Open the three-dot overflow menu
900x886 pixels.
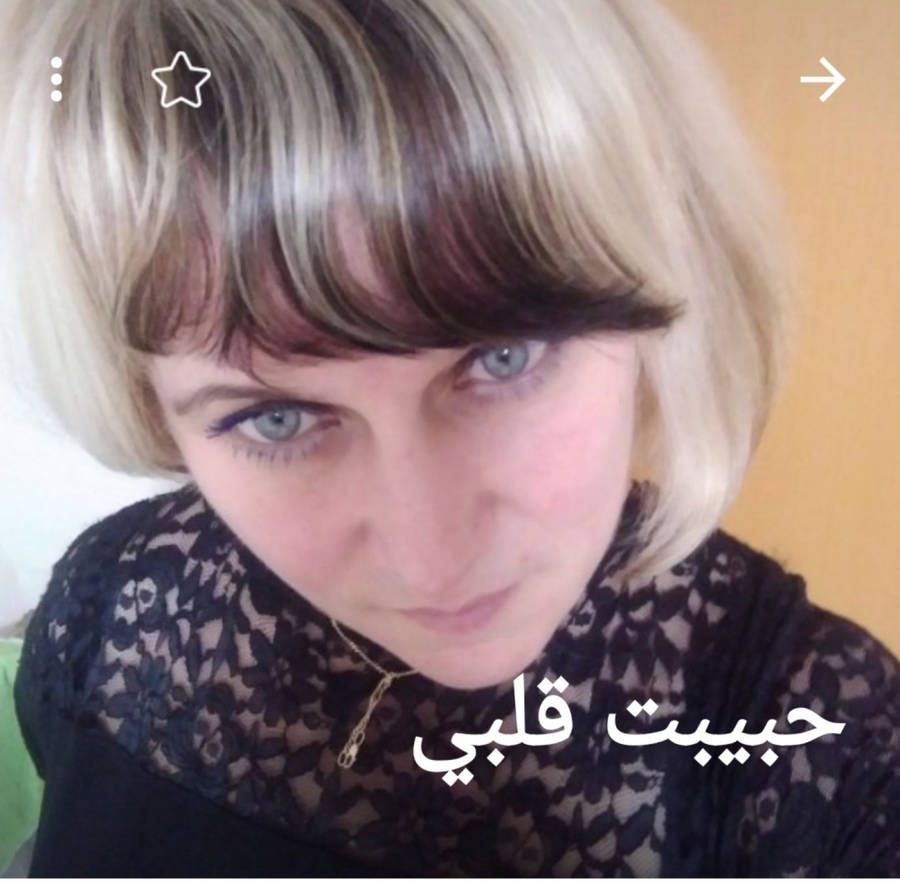56,79
